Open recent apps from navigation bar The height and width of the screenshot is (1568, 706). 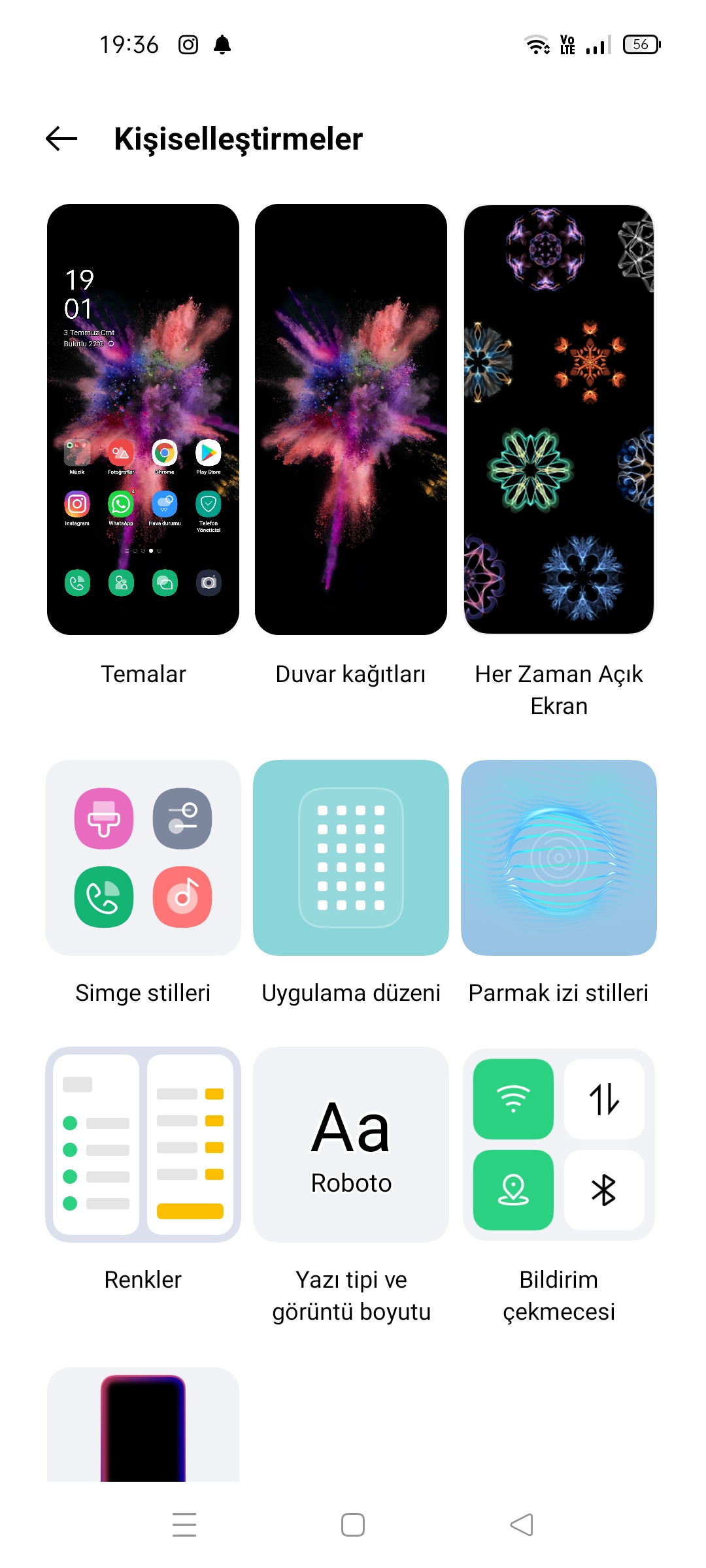[184, 1525]
